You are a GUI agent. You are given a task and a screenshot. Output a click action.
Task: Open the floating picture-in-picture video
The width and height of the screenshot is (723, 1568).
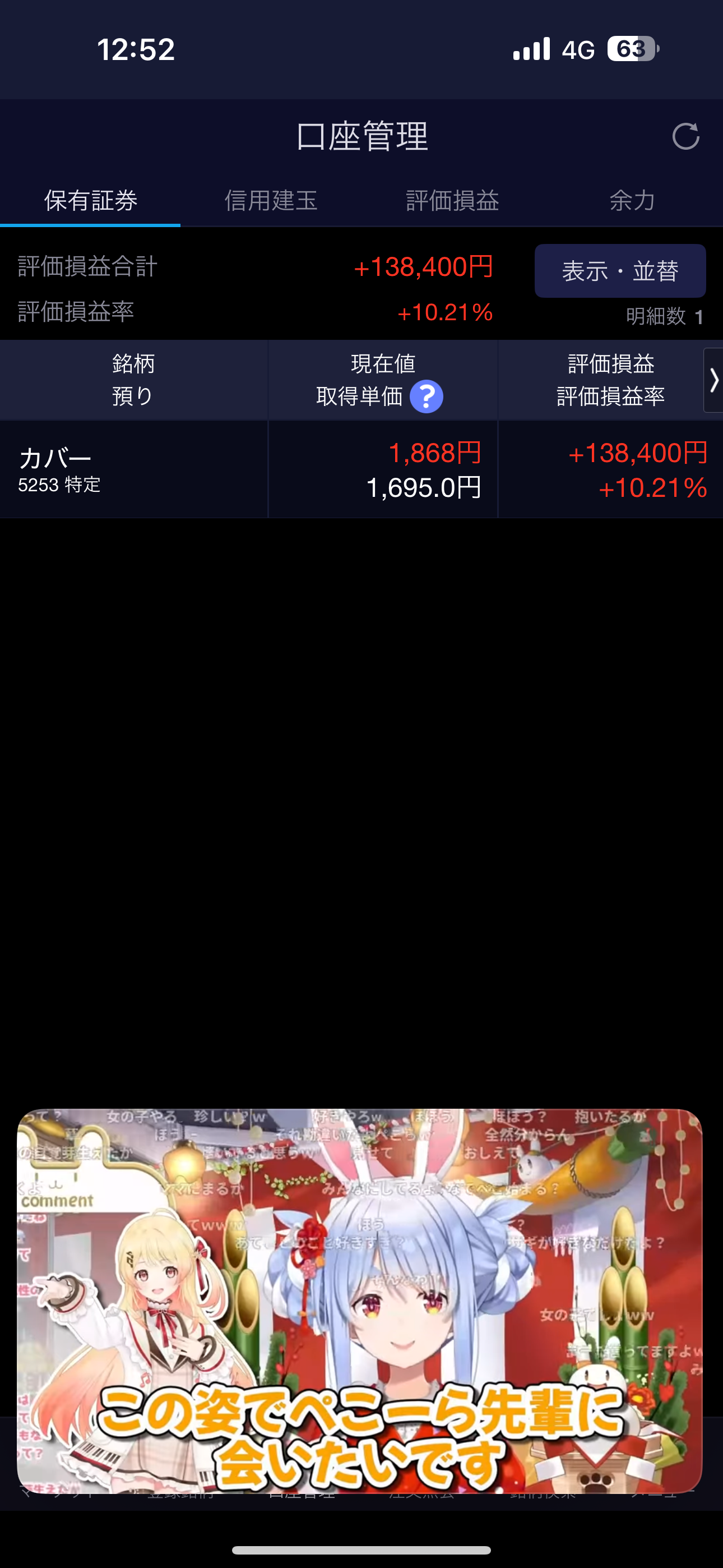tap(360, 1300)
